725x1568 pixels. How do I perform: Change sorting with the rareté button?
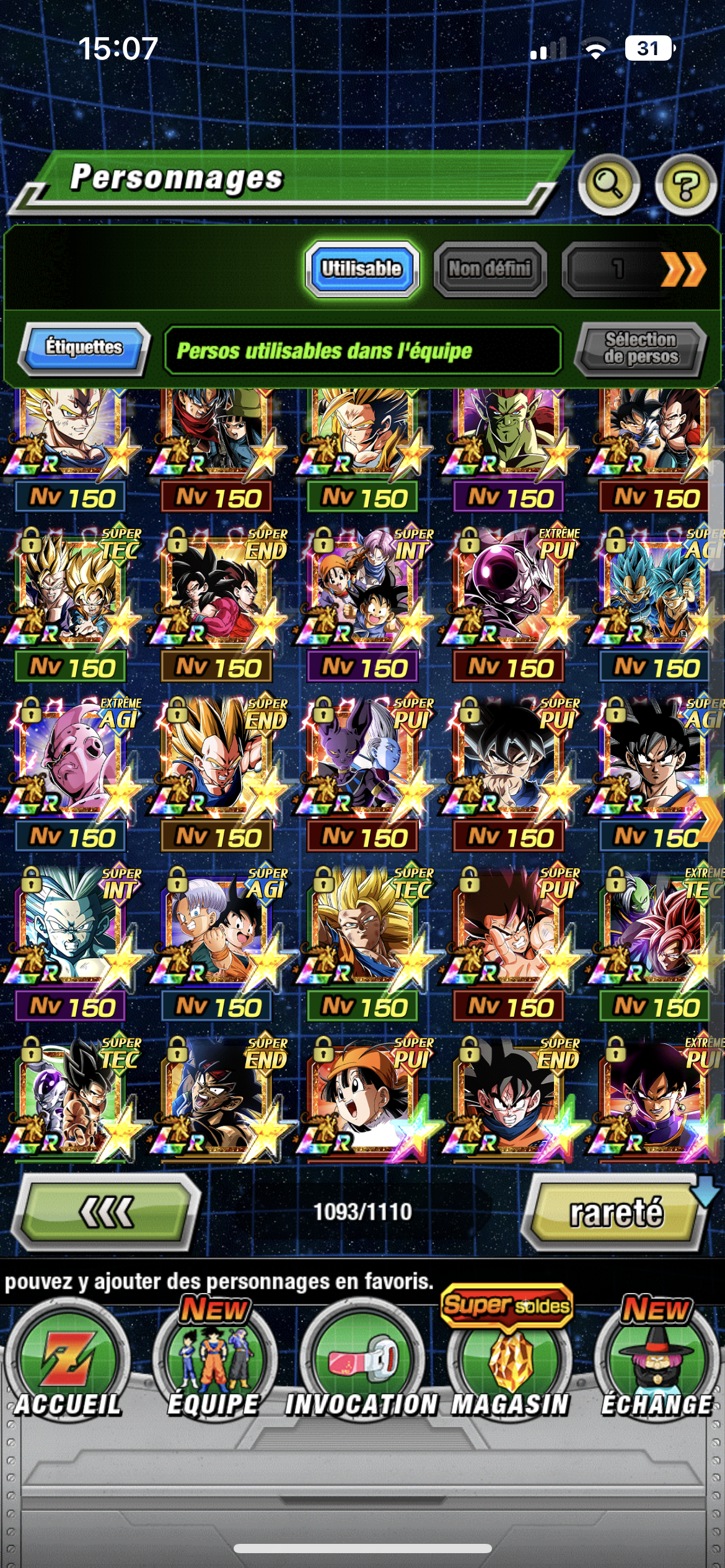tap(616, 1212)
